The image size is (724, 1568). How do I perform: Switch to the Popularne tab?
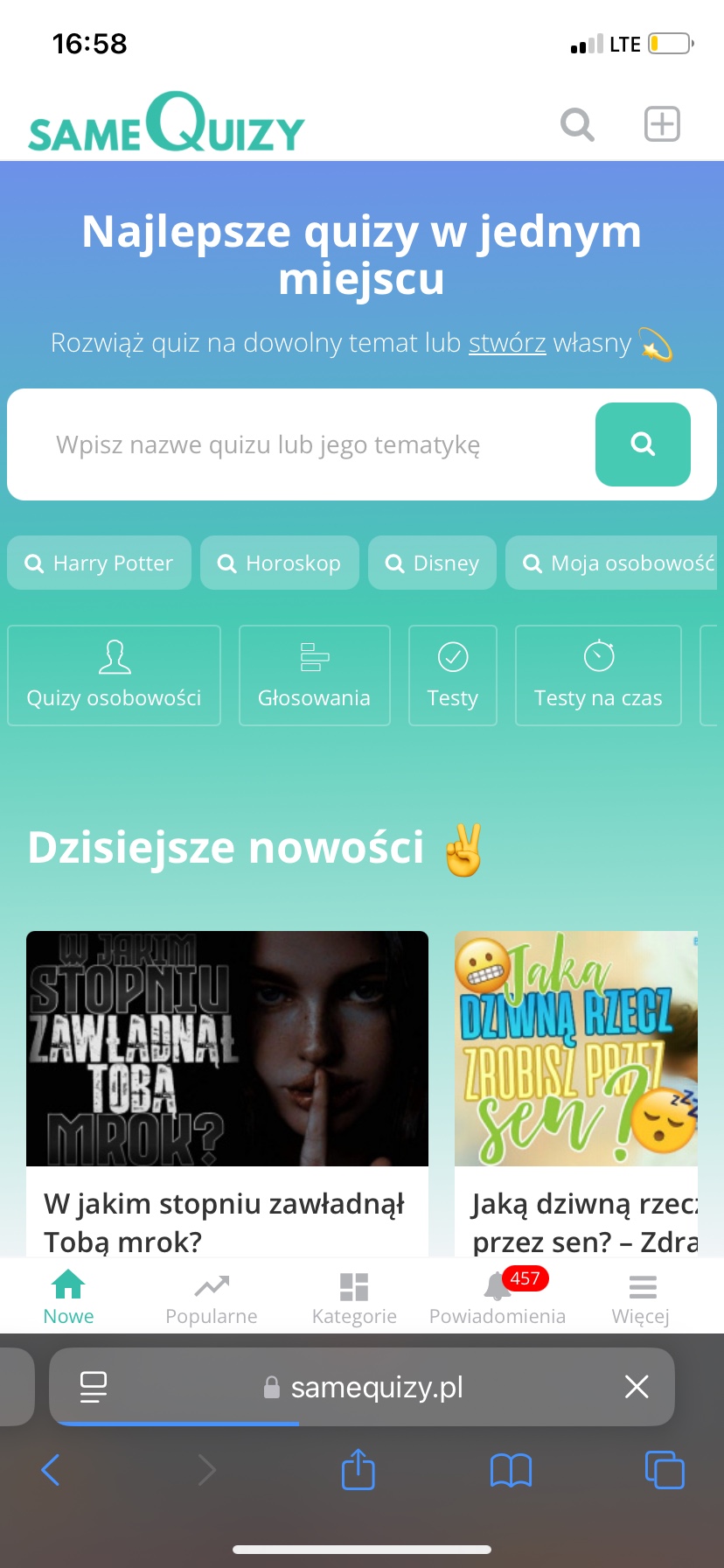(212, 1298)
